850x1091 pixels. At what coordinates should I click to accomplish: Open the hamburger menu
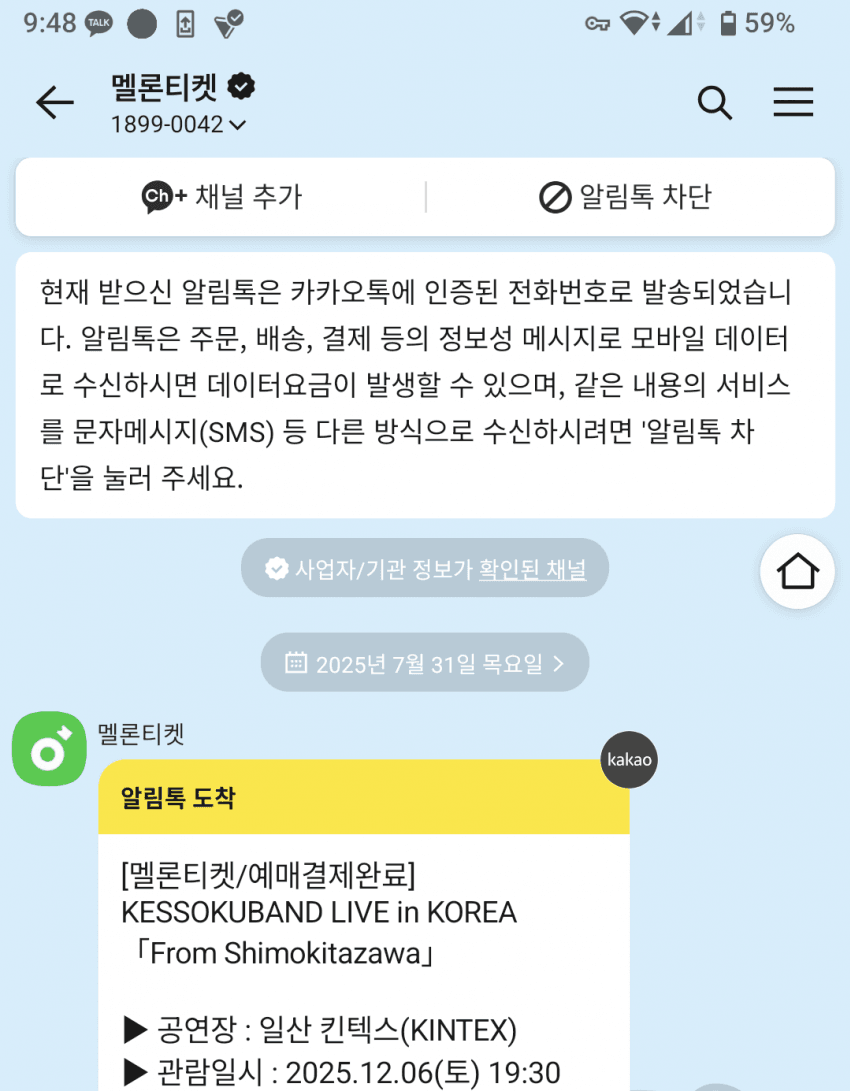793,102
